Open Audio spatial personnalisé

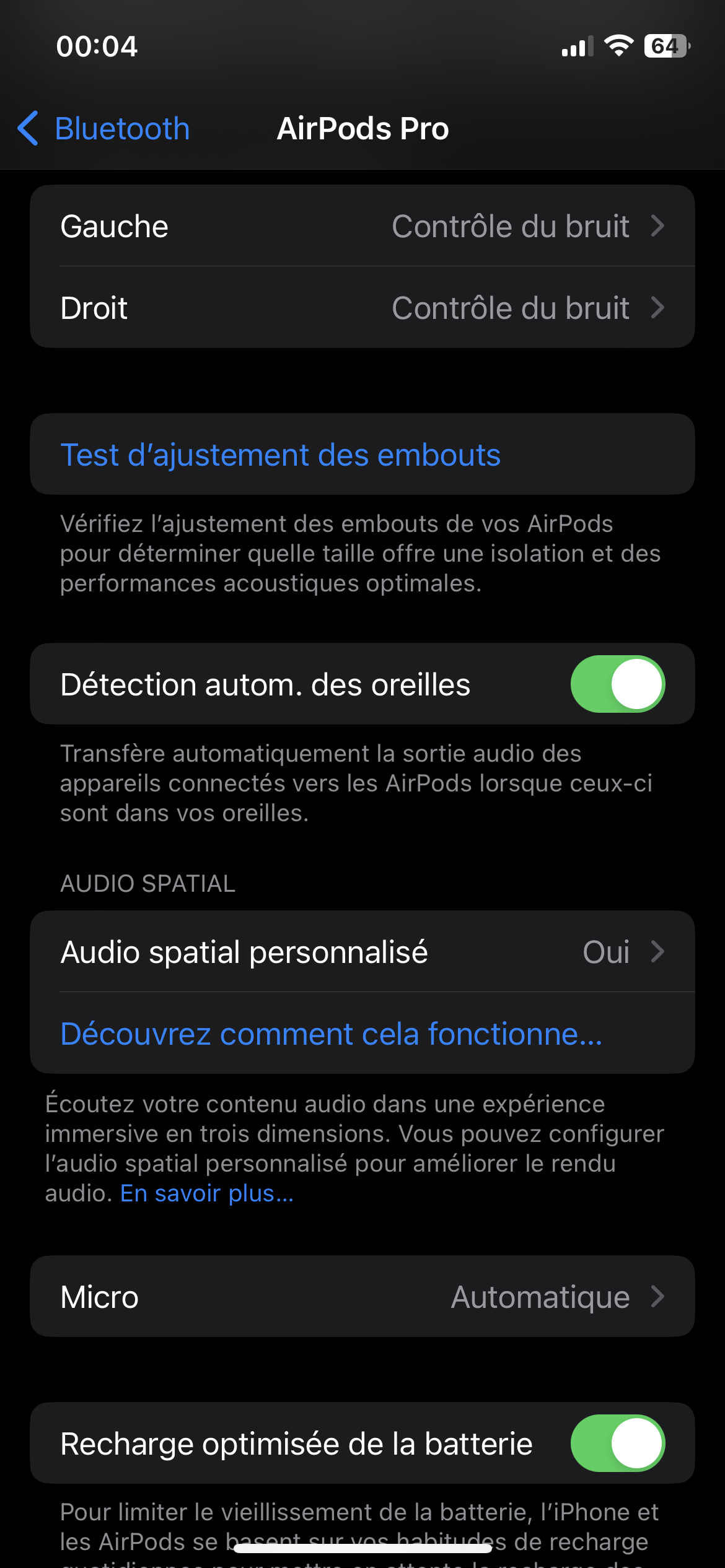(x=362, y=952)
